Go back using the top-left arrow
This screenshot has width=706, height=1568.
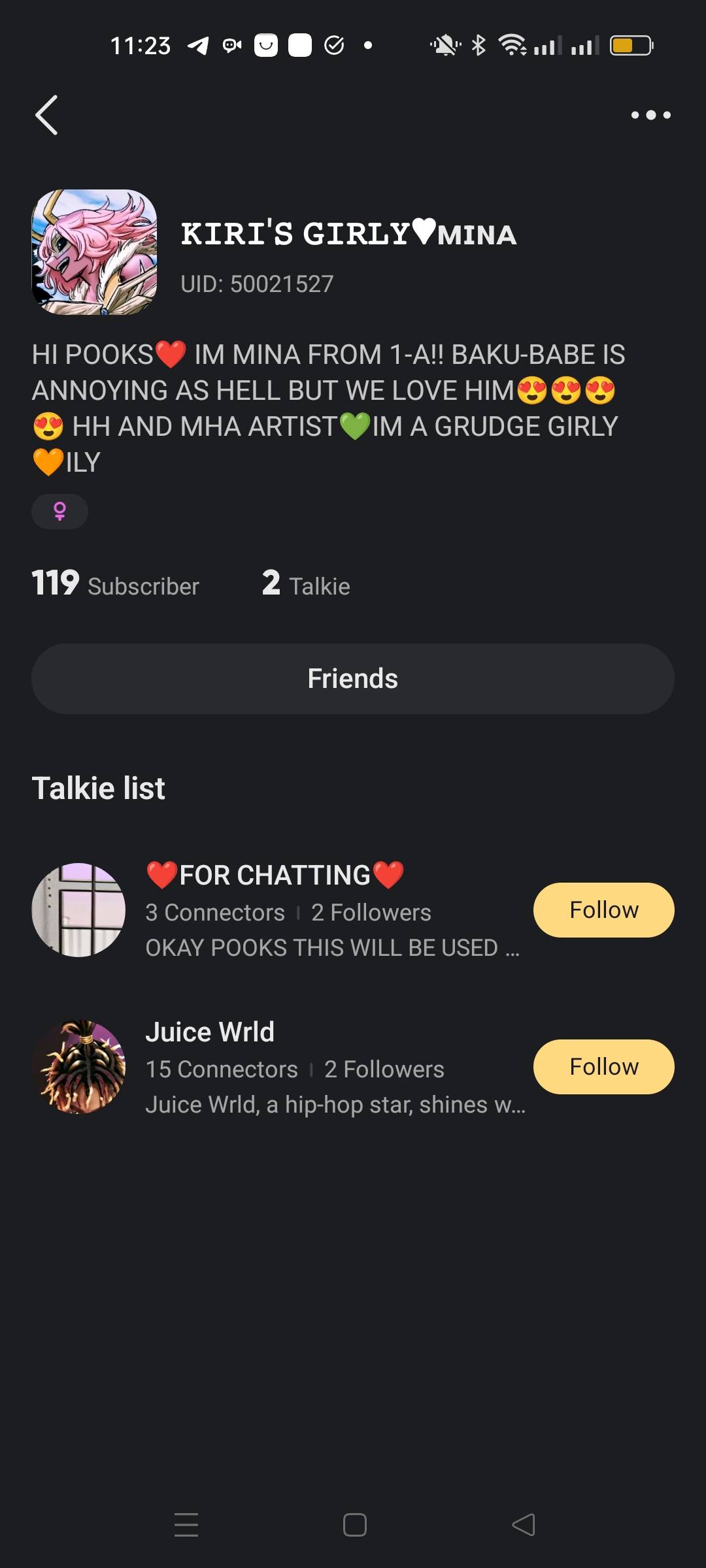click(46, 115)
